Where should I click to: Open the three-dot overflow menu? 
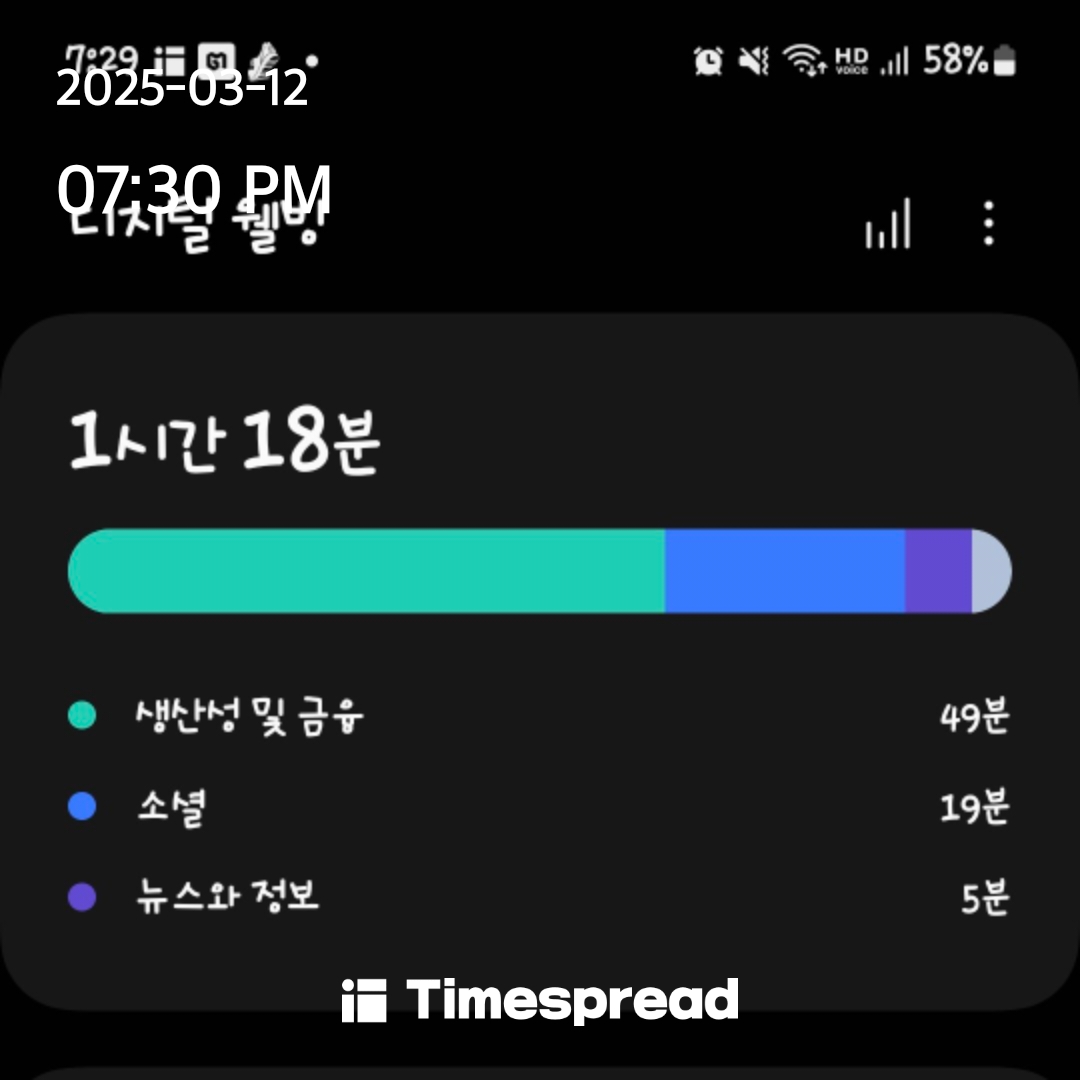tap(988, 223)
